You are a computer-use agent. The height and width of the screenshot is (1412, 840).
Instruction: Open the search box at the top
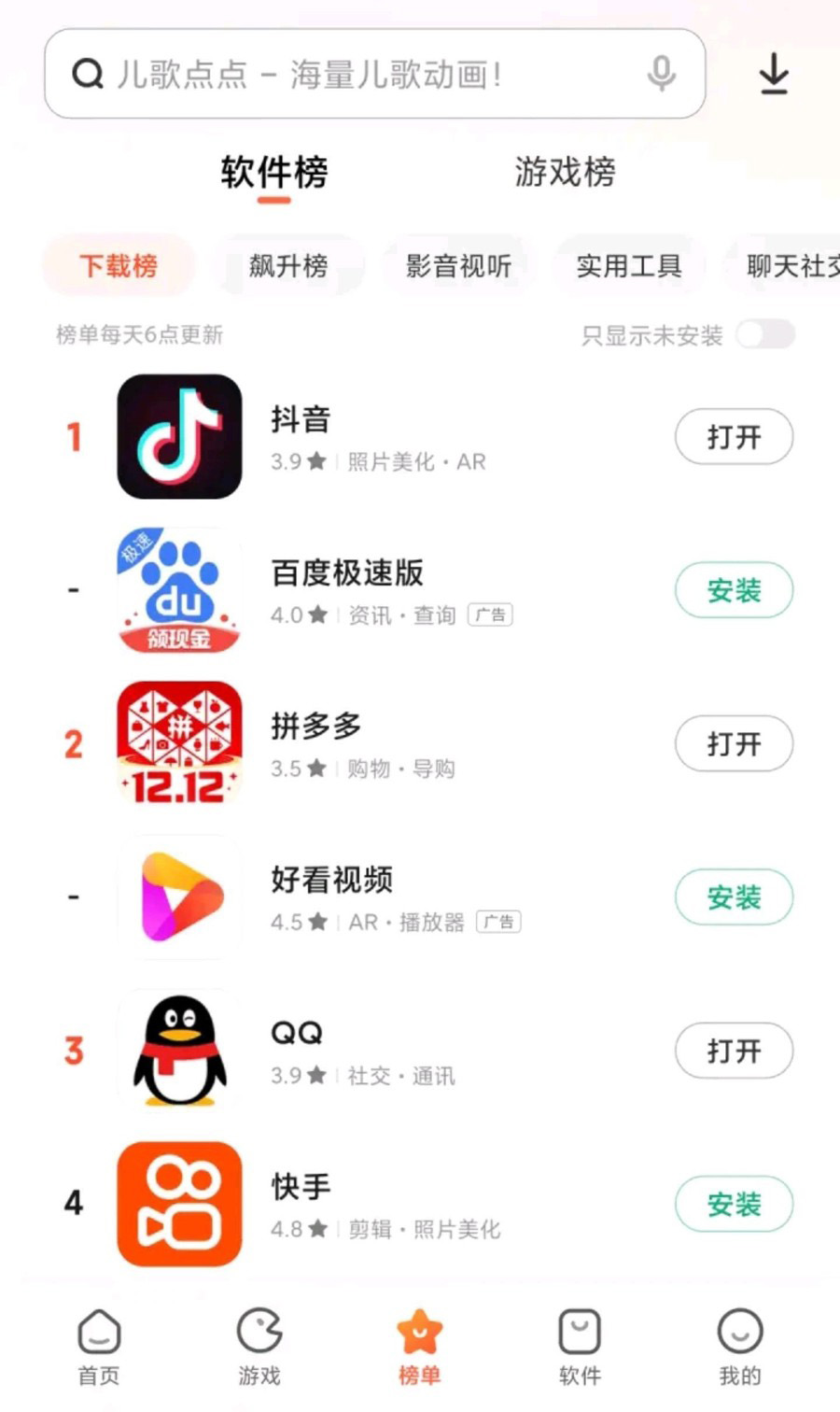(355, 74)
